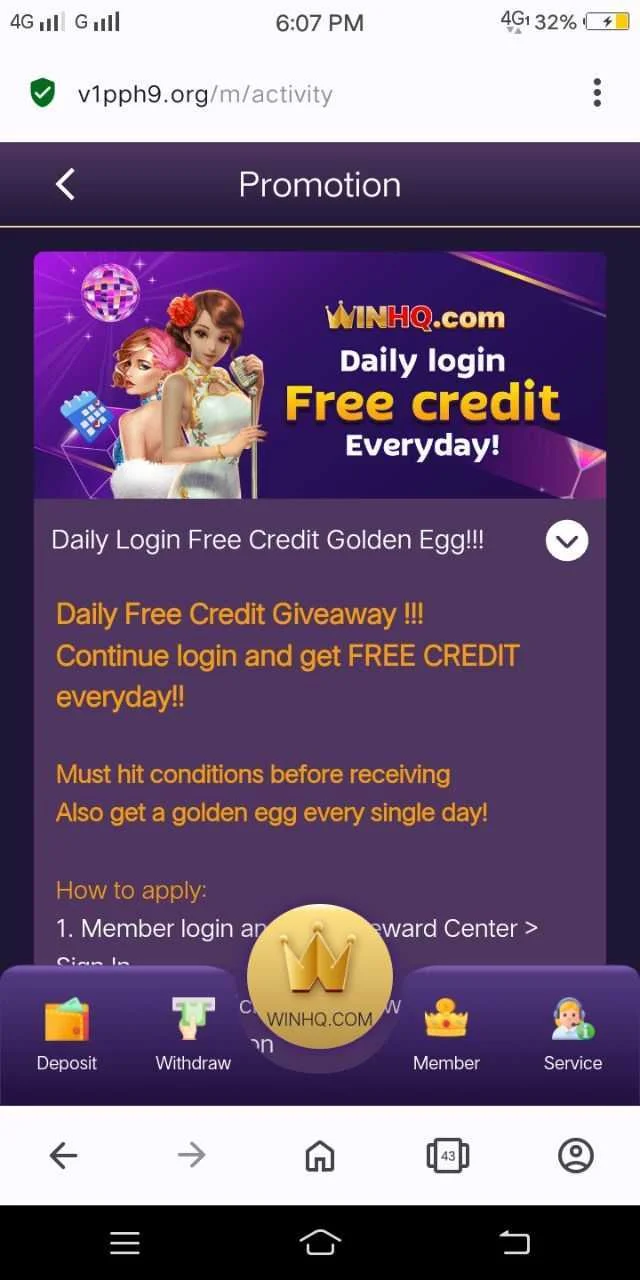Image resolution: width=640 pixels, height=1280 pixels.
Task: Open the Daily login Free credit banner
Action: coord(320,375)
